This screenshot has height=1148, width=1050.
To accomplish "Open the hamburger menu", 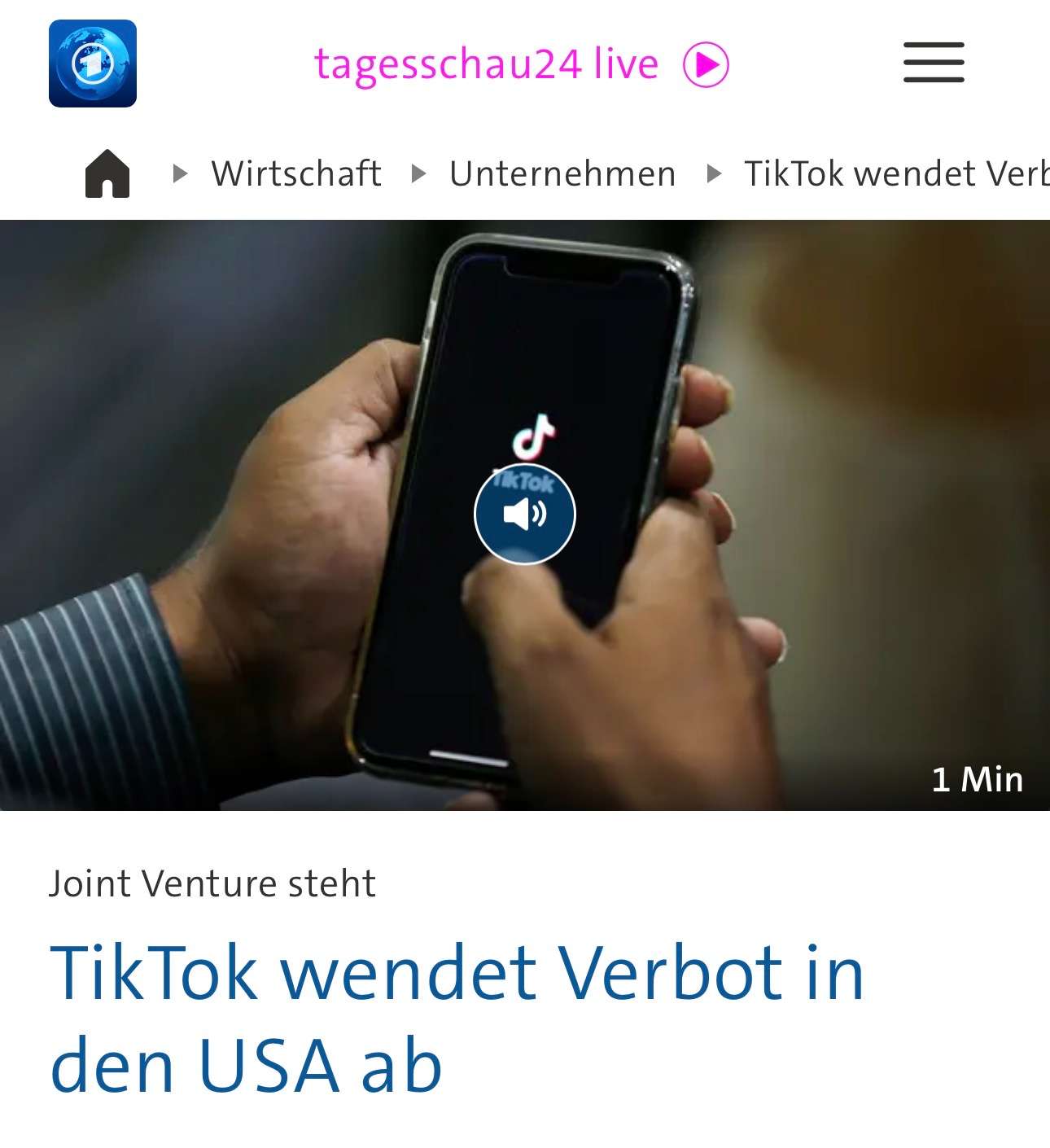I will [x=934, y=63].
